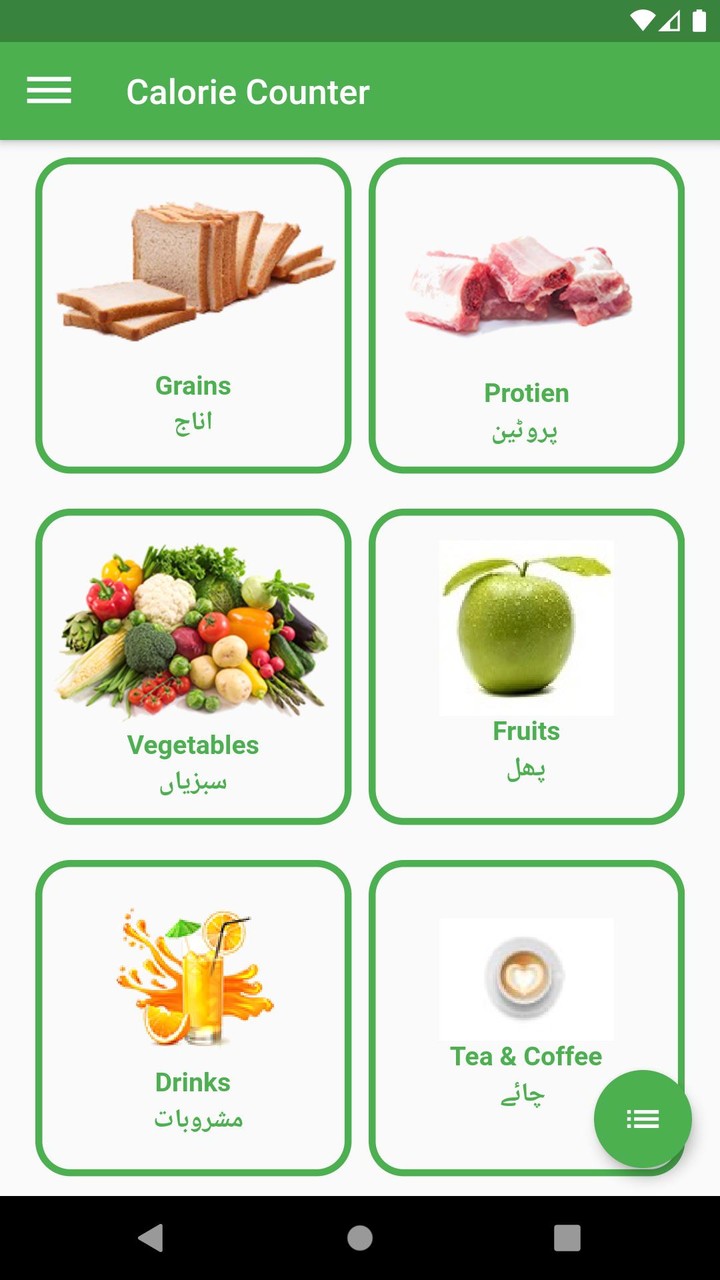Open the Grains food category
This screenshot has width=720, height=1280.
[x=193, y=315]
